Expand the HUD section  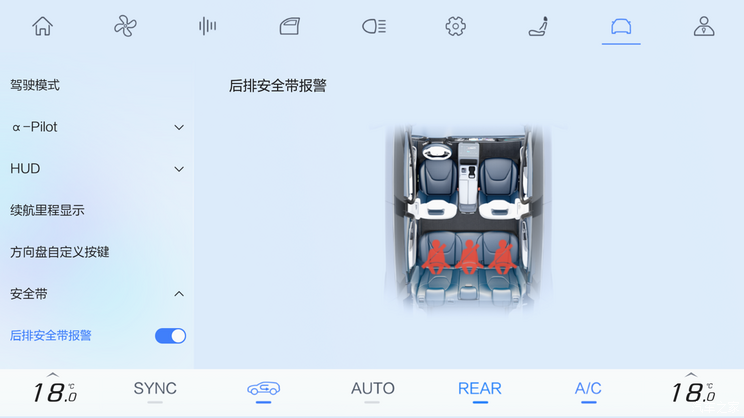(179, 169)
